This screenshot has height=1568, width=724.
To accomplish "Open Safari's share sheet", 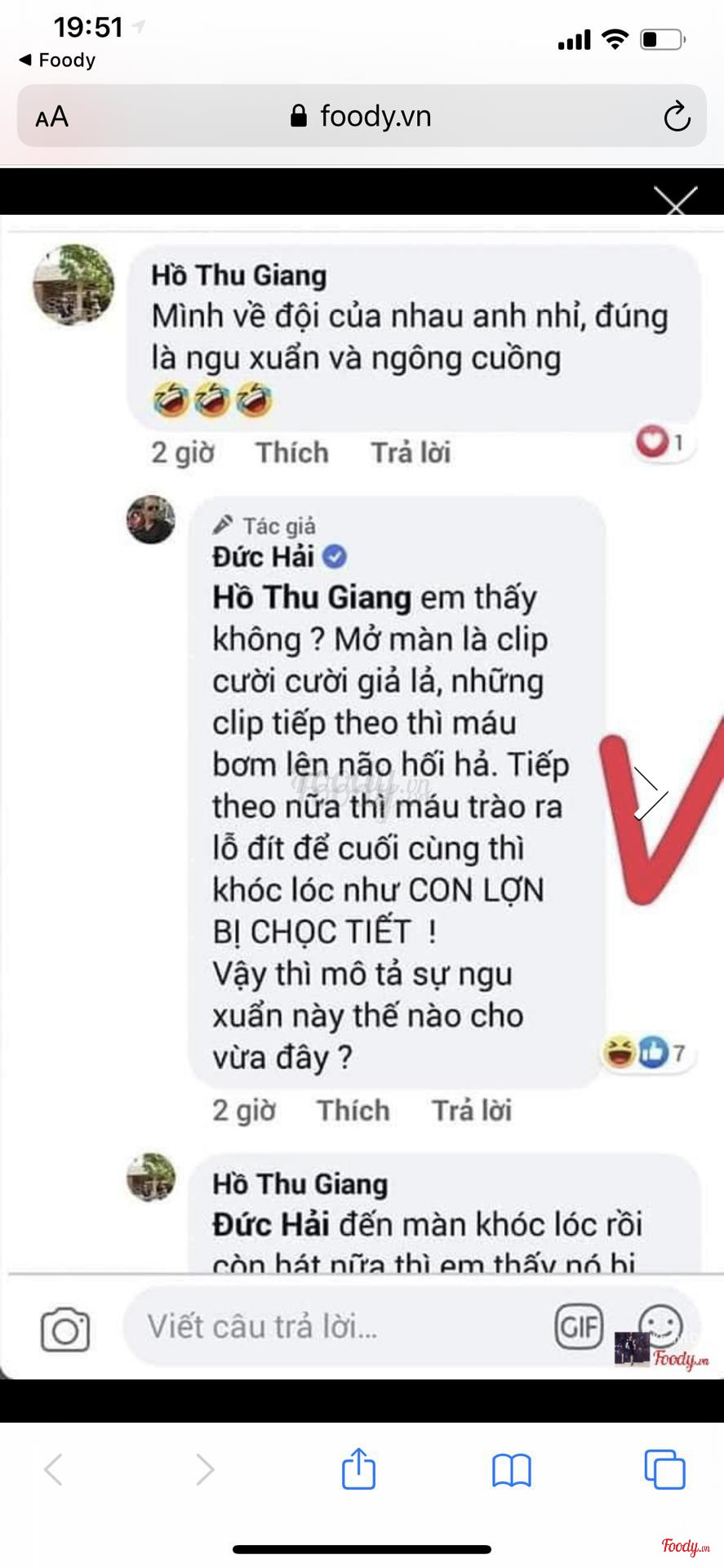I will coord(358,1468).
